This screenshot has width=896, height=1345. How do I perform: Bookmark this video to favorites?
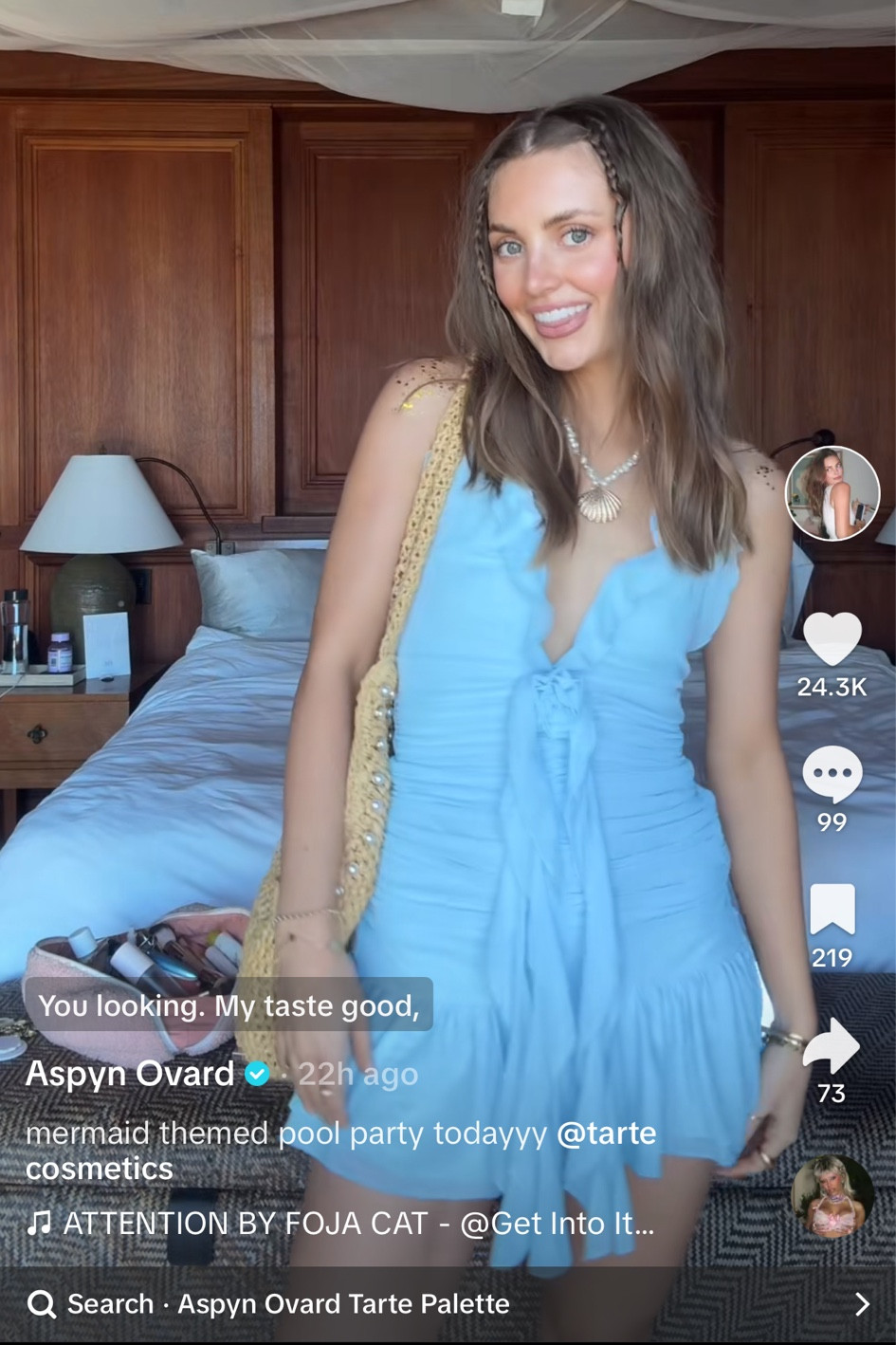point(832,910)
